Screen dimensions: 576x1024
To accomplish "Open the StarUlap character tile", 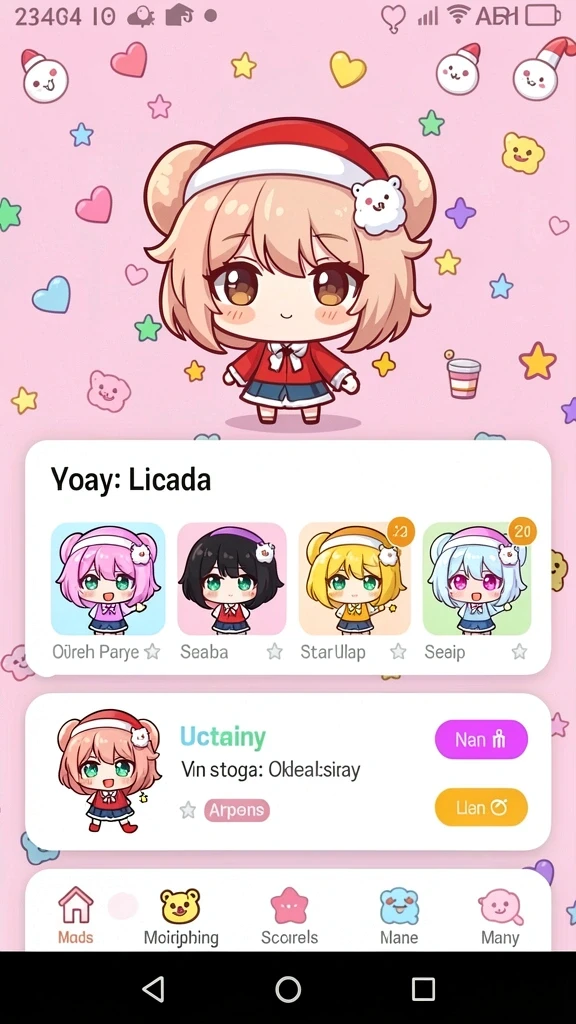I will point(355,579).
